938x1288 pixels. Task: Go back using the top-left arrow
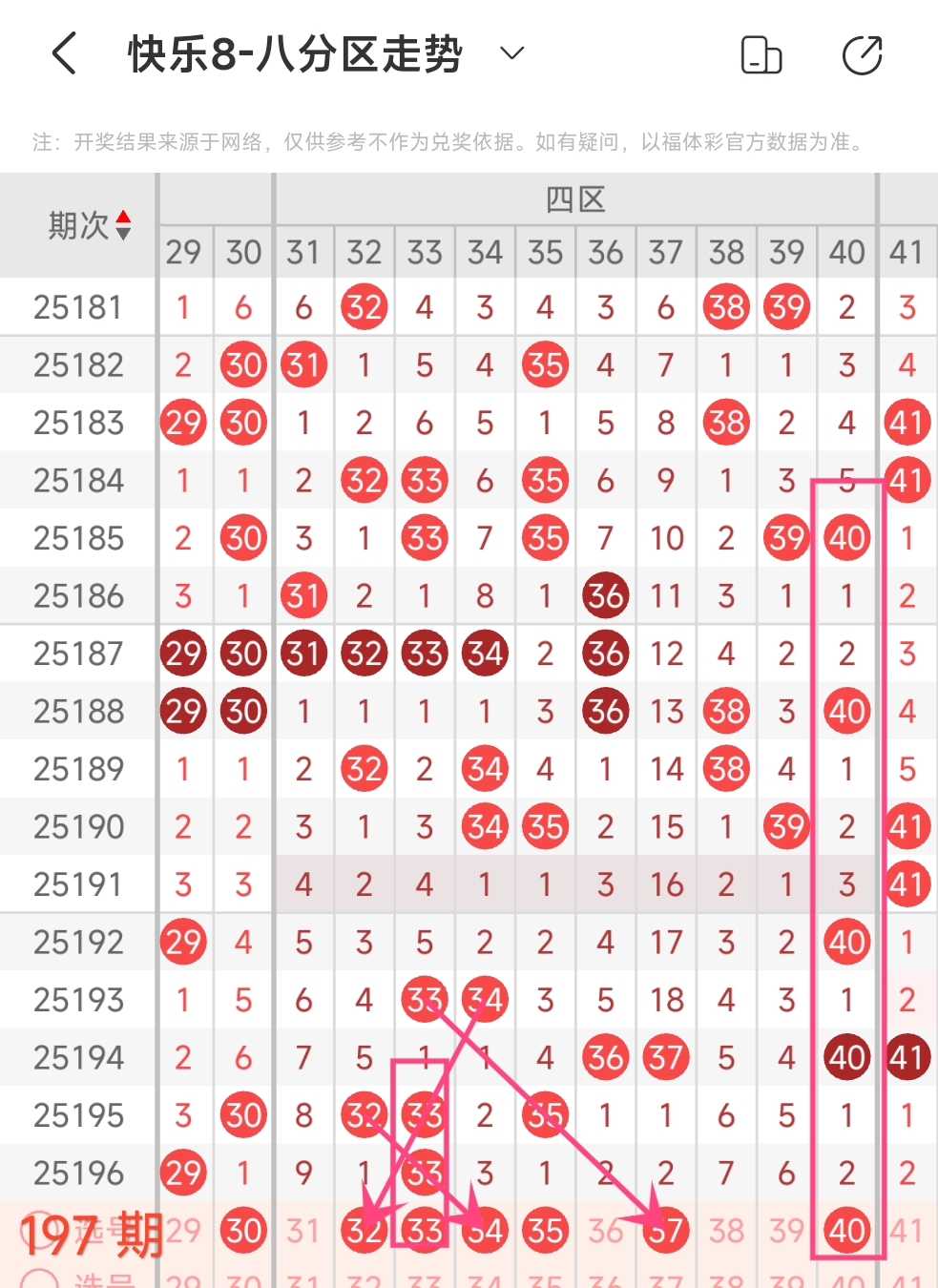(64, 53)
